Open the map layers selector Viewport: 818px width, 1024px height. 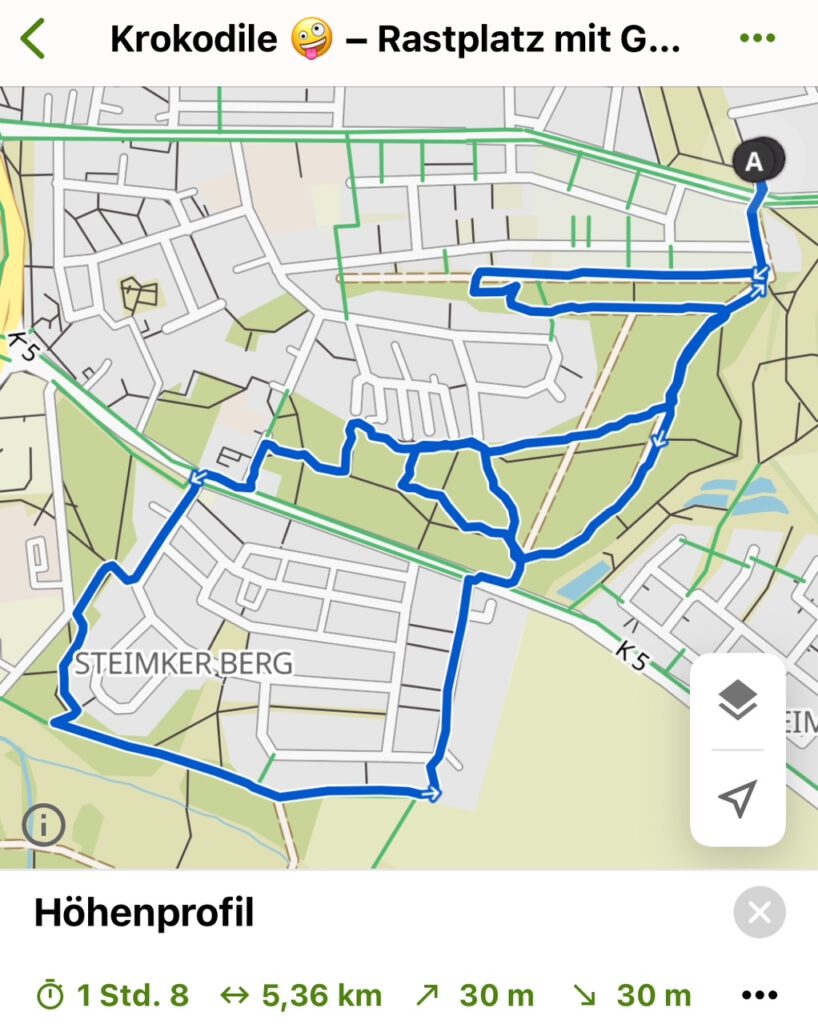pos(737,700)
